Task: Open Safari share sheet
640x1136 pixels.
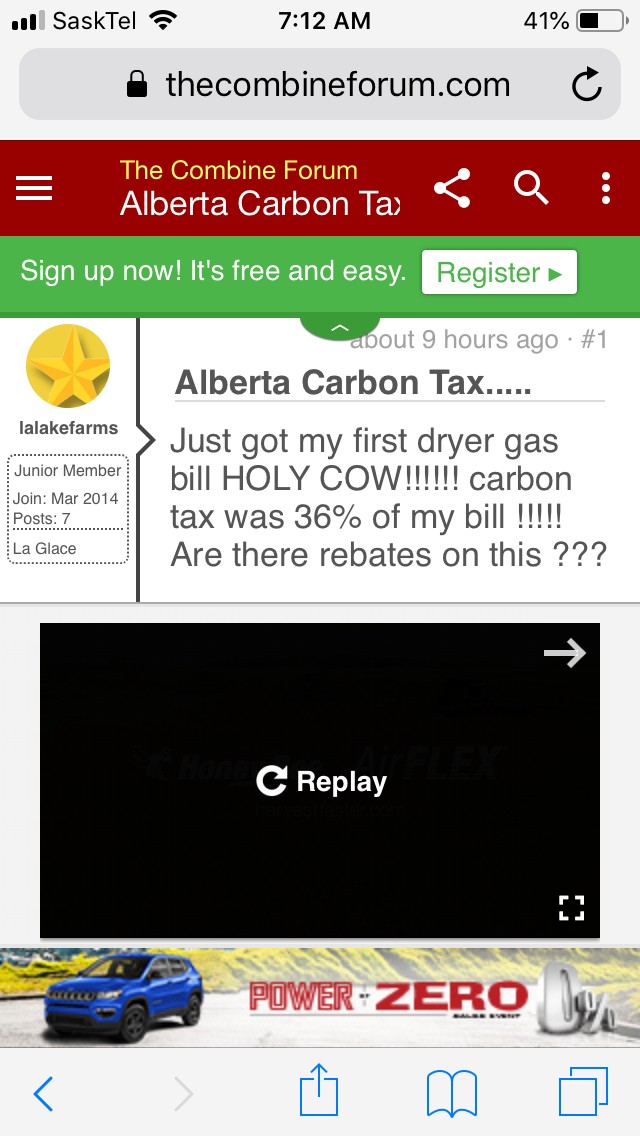Action: [x=320, y=1091]
